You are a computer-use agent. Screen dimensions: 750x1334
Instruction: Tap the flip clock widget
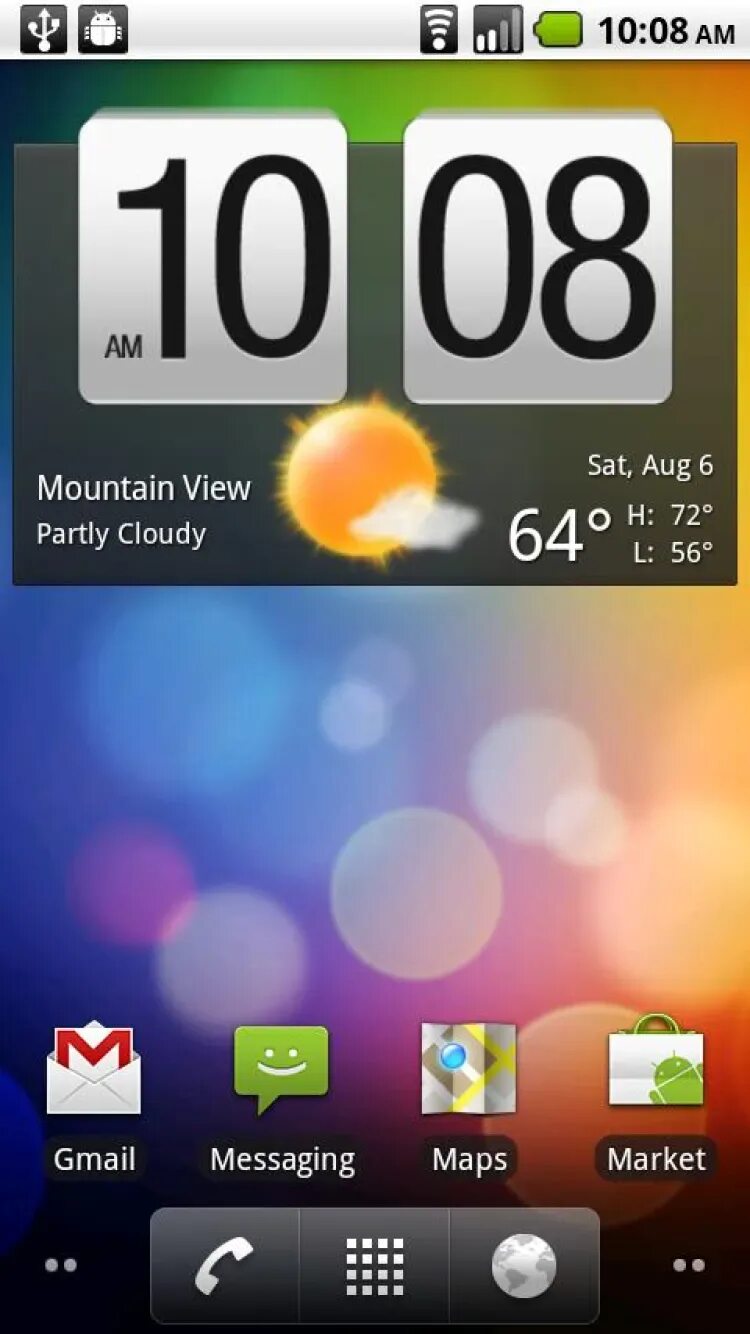click(x=375, y=260)
